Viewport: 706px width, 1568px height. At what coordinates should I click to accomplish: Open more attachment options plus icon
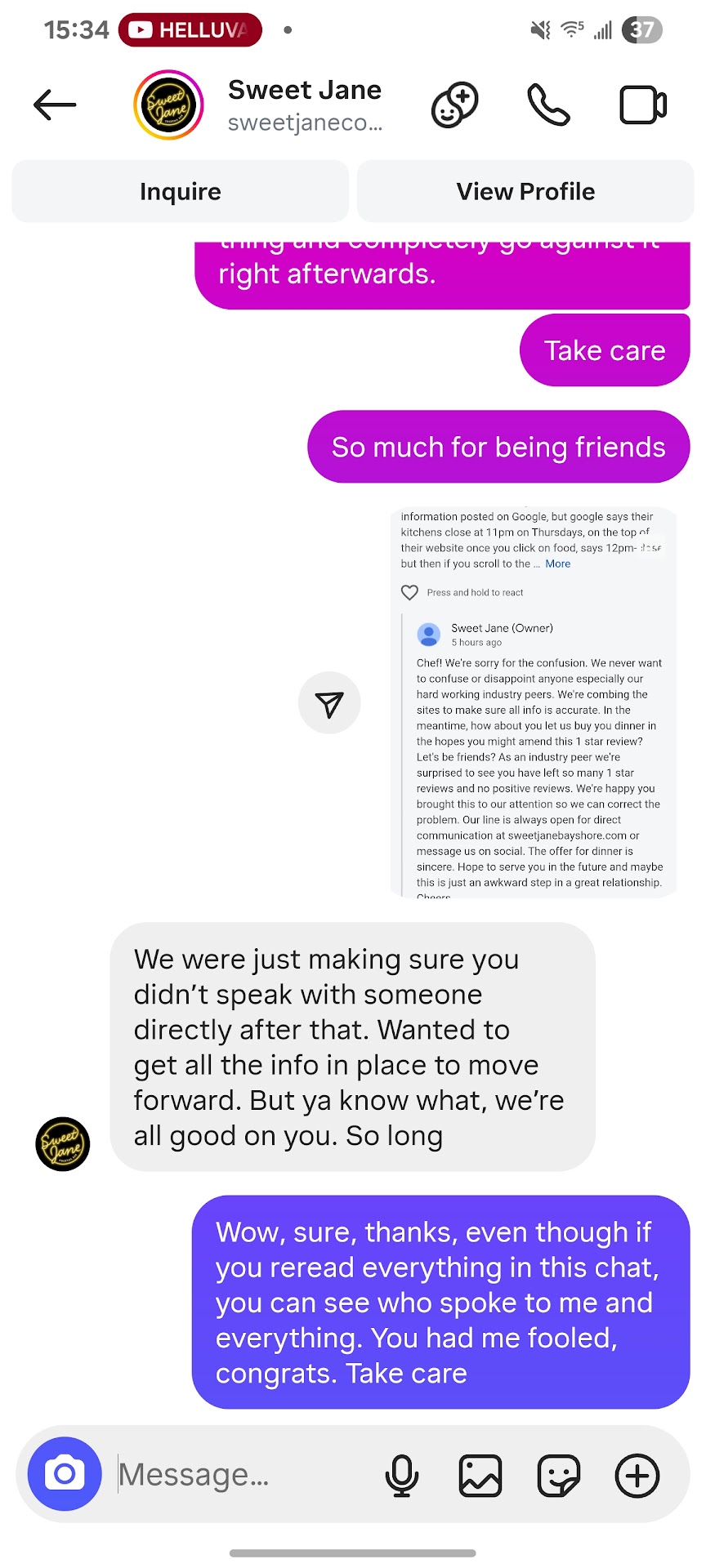(637, 1475)
